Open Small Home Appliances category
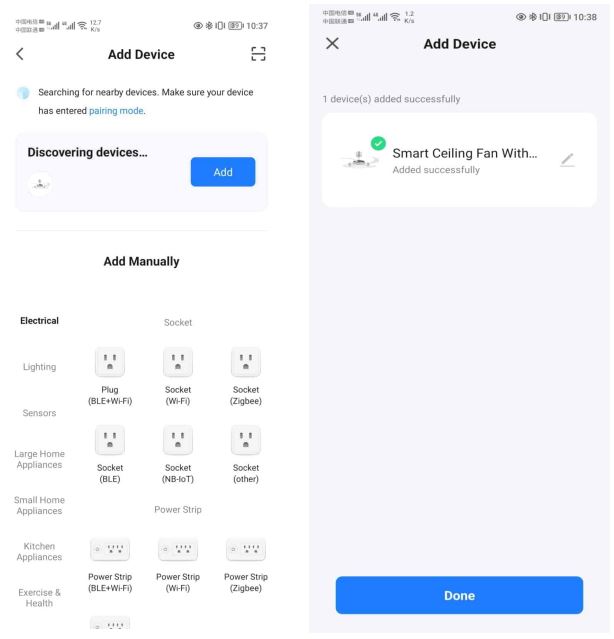The width and height of the screenshot is (614, 639). click(x=40, y=505)
